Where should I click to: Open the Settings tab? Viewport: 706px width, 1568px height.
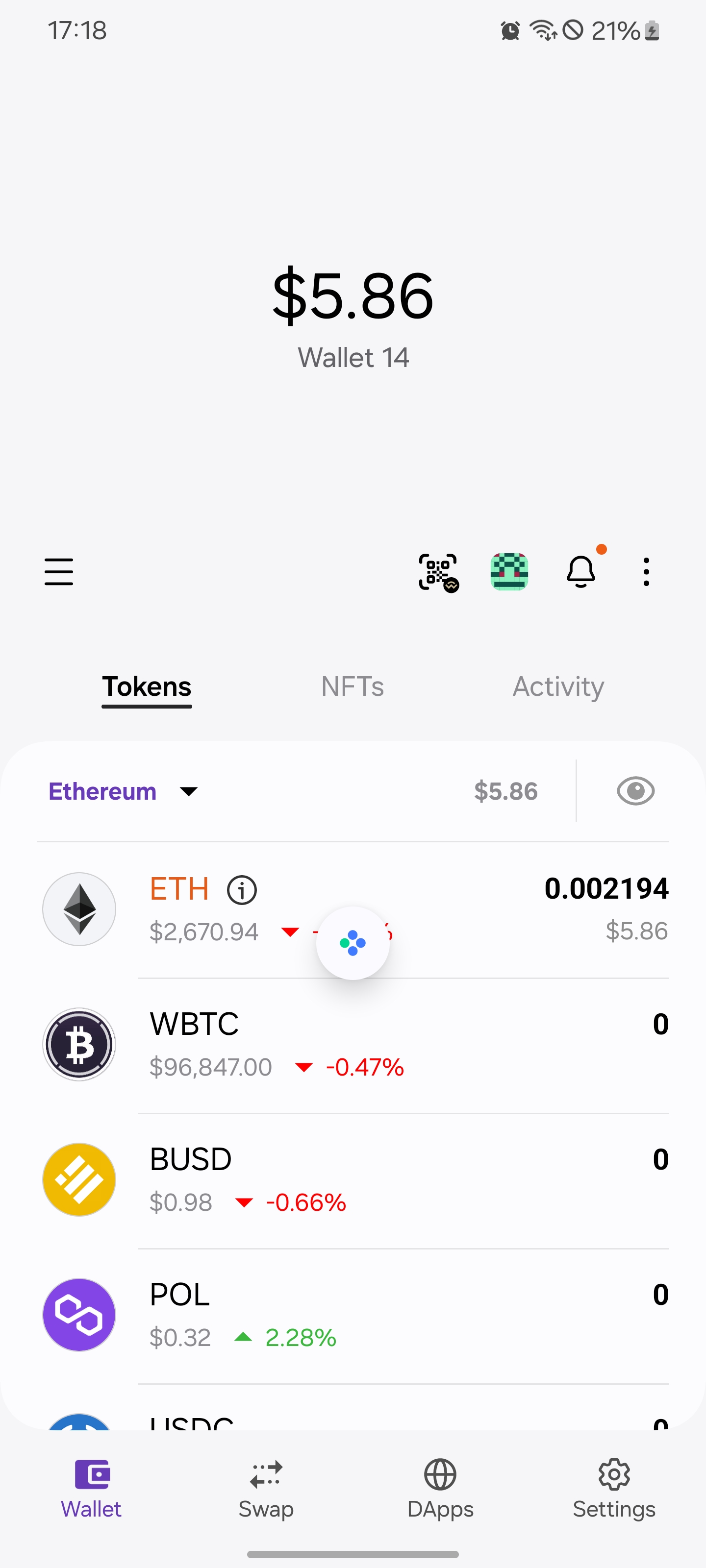tap(614, 1489)
